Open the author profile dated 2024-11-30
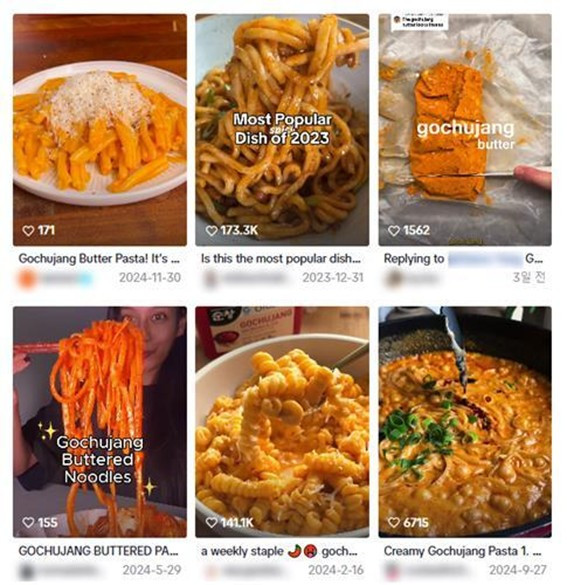The height and width of the screenshot is (585, 567). (54, 278)
